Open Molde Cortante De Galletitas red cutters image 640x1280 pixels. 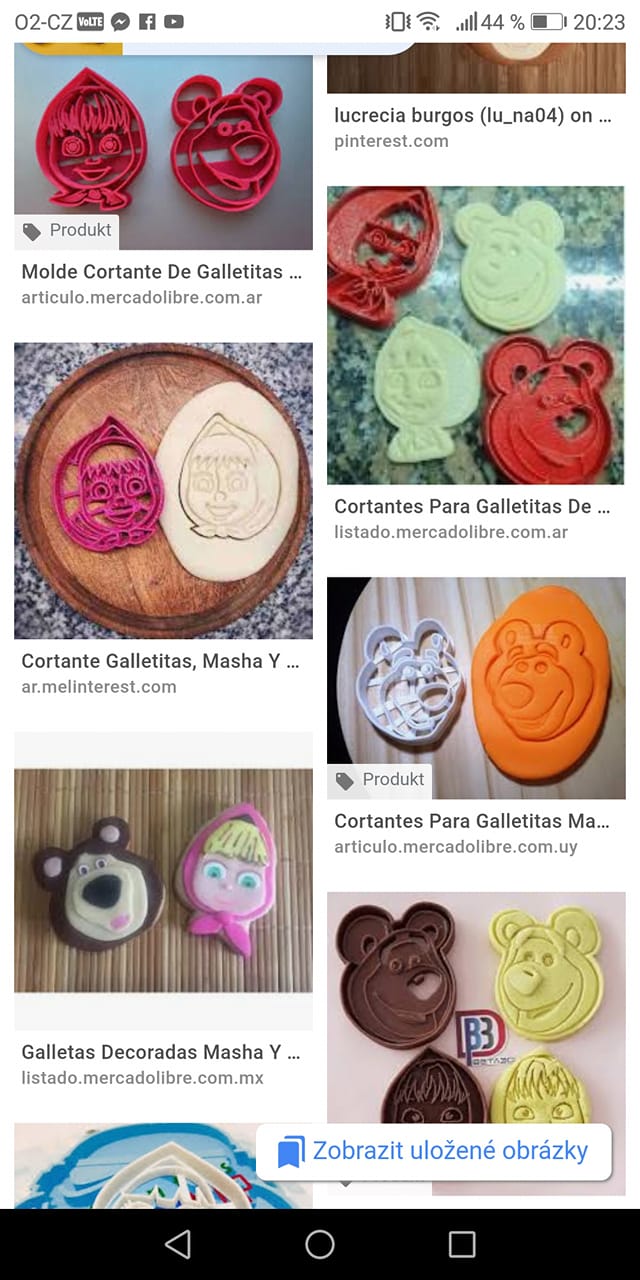[x=163, y=140]
